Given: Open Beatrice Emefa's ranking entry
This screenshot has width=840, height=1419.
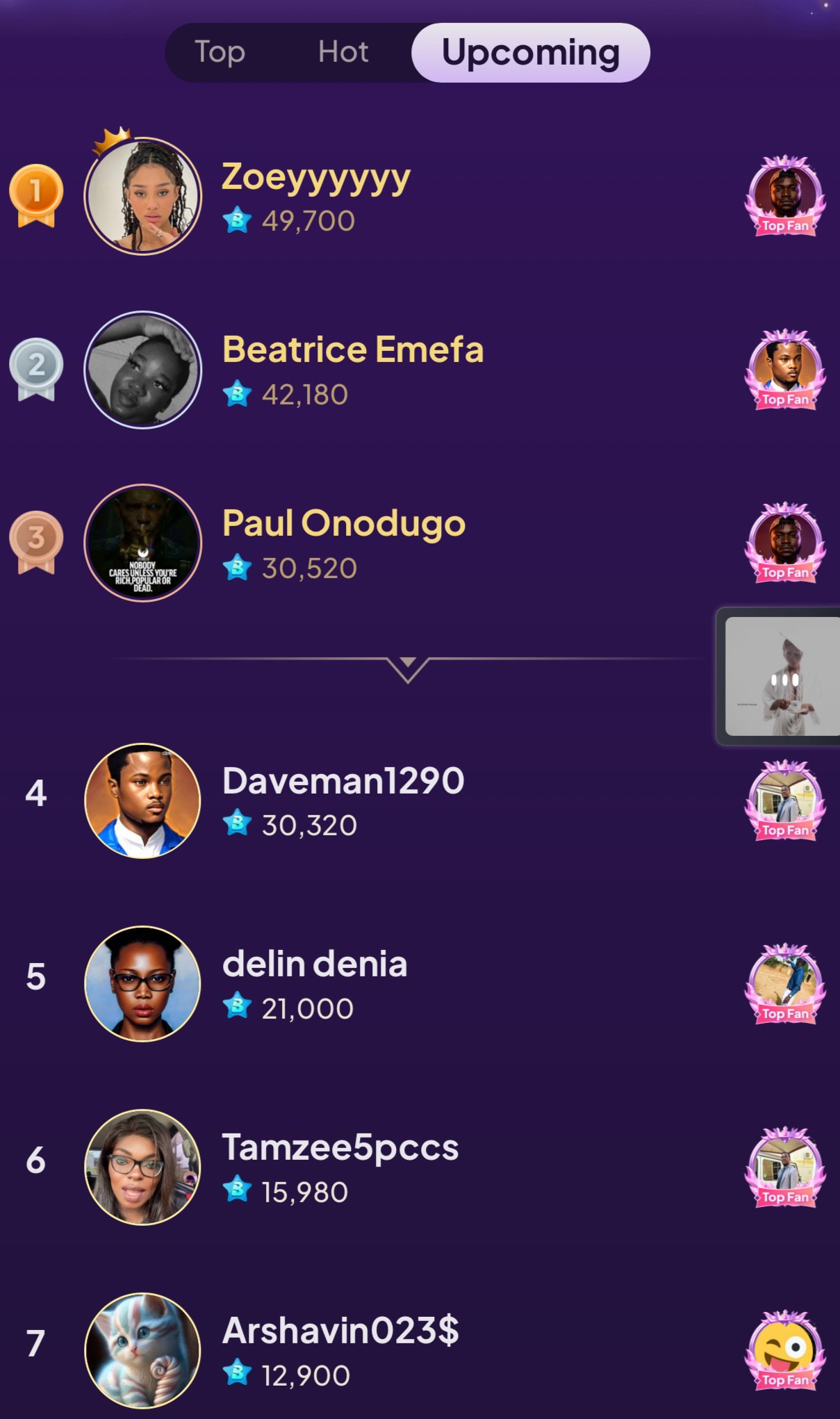Looking at the screenshot, I should coord(352,370).
